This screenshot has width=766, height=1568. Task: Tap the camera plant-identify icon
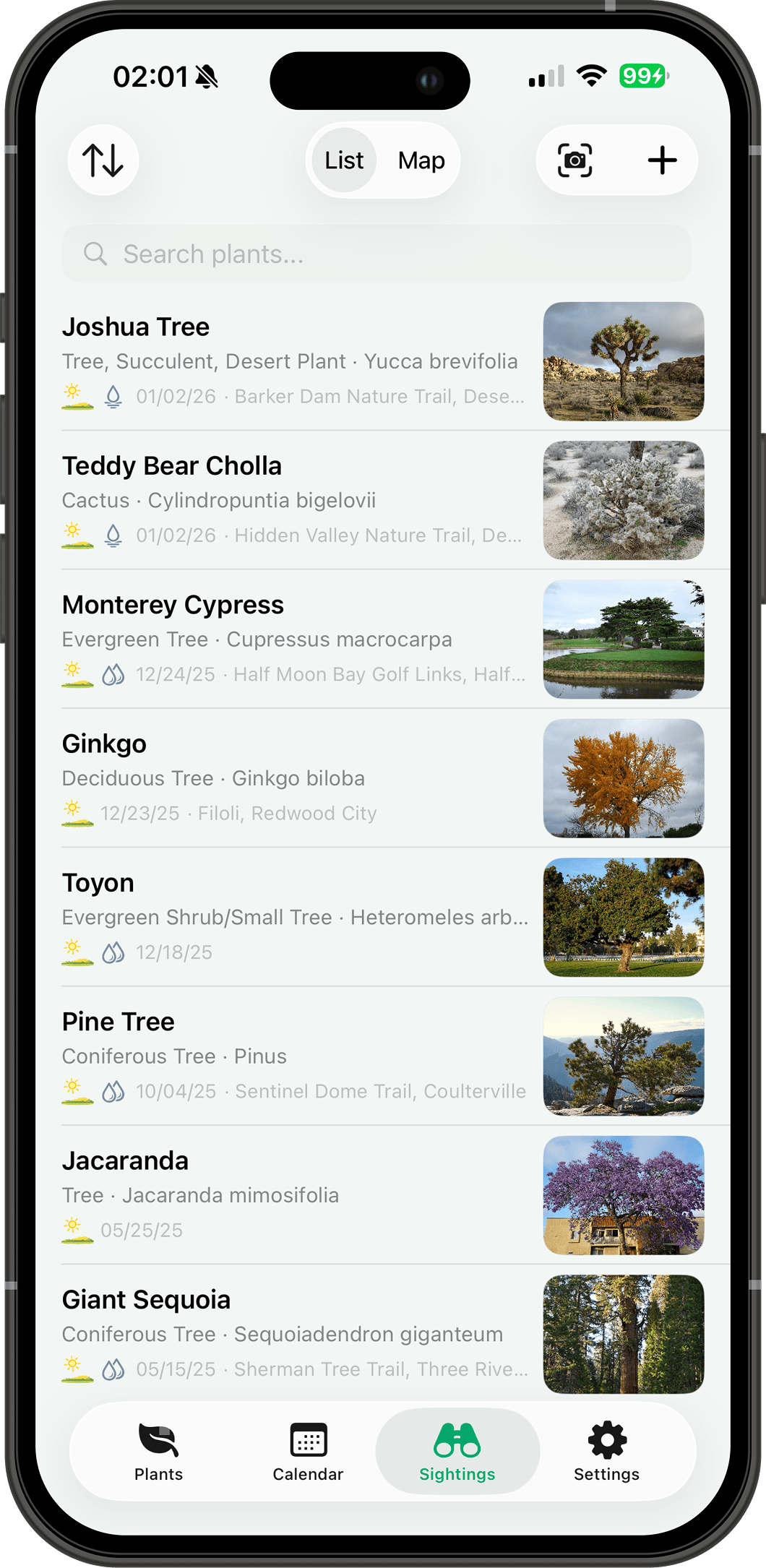pyautogui.click(x=572, y=160)
